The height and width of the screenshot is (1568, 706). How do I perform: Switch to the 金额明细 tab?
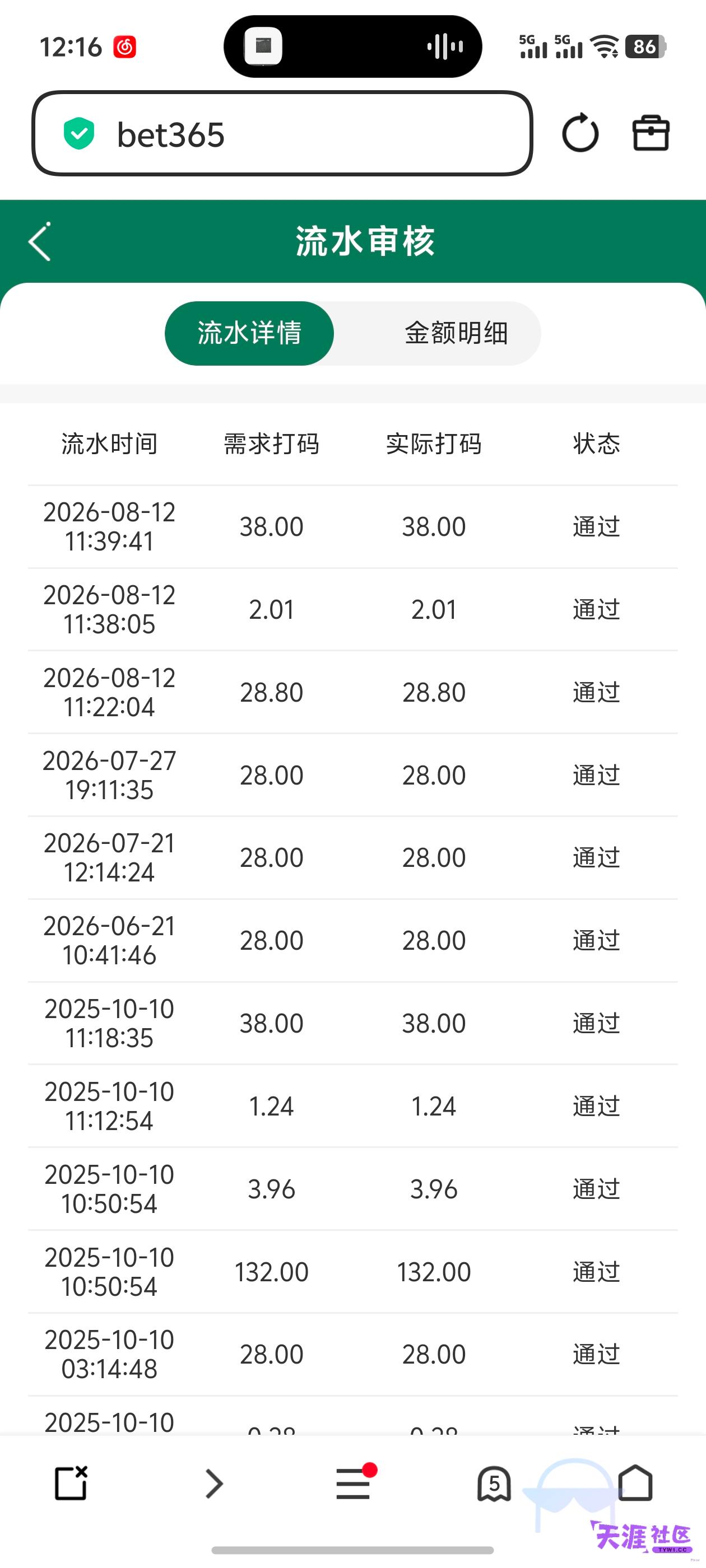(456, 333)
